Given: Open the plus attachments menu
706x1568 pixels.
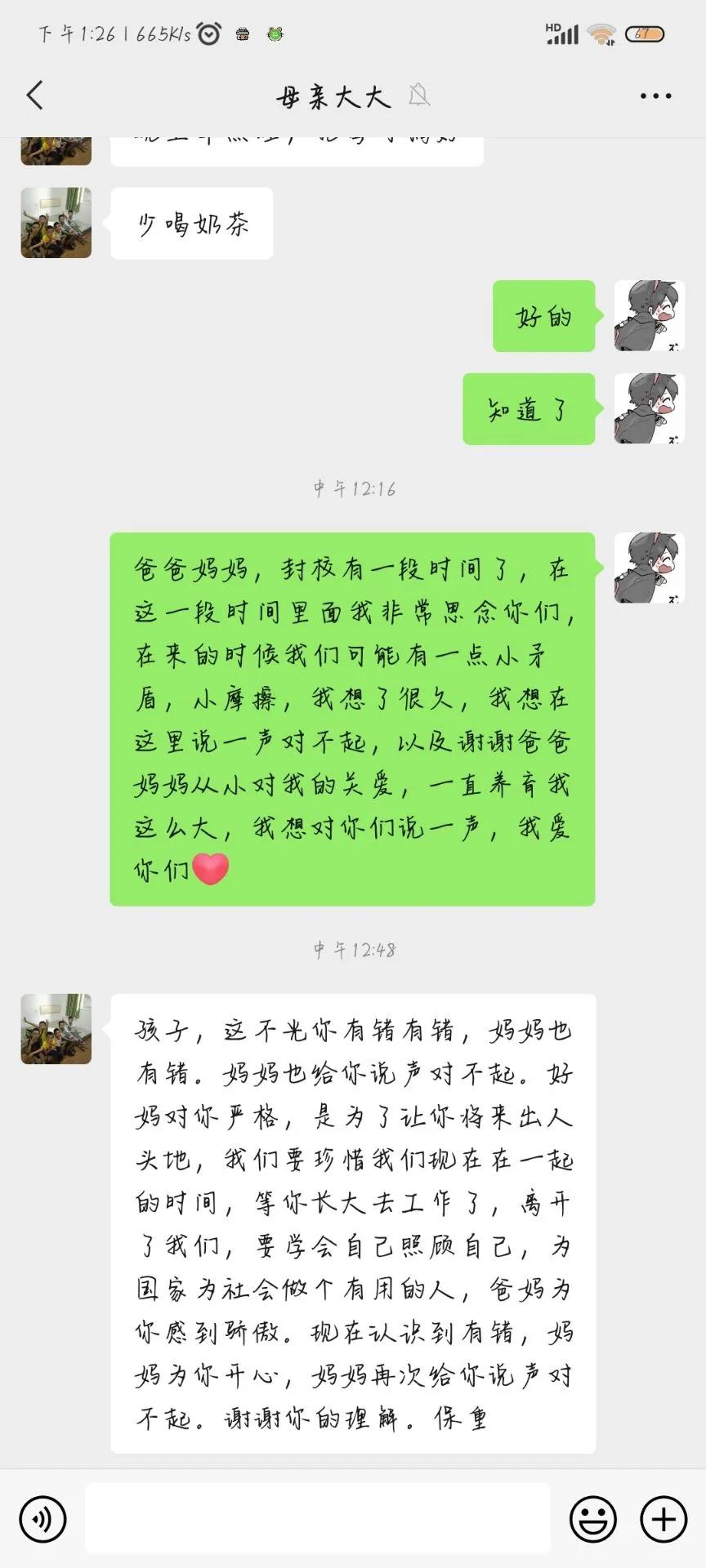Looking at the screenshot, I should (663, 1519).
